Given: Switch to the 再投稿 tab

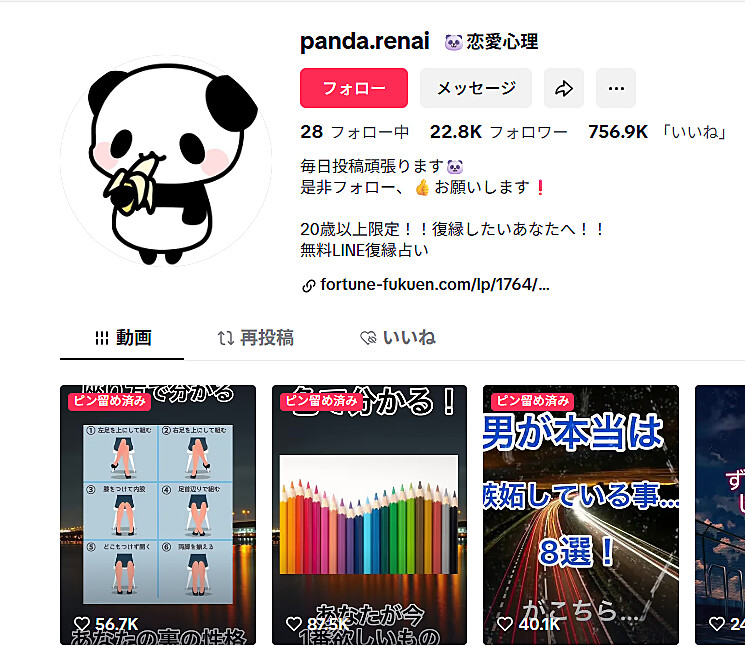Looking at the screenshot, I should tap(256, 338).
